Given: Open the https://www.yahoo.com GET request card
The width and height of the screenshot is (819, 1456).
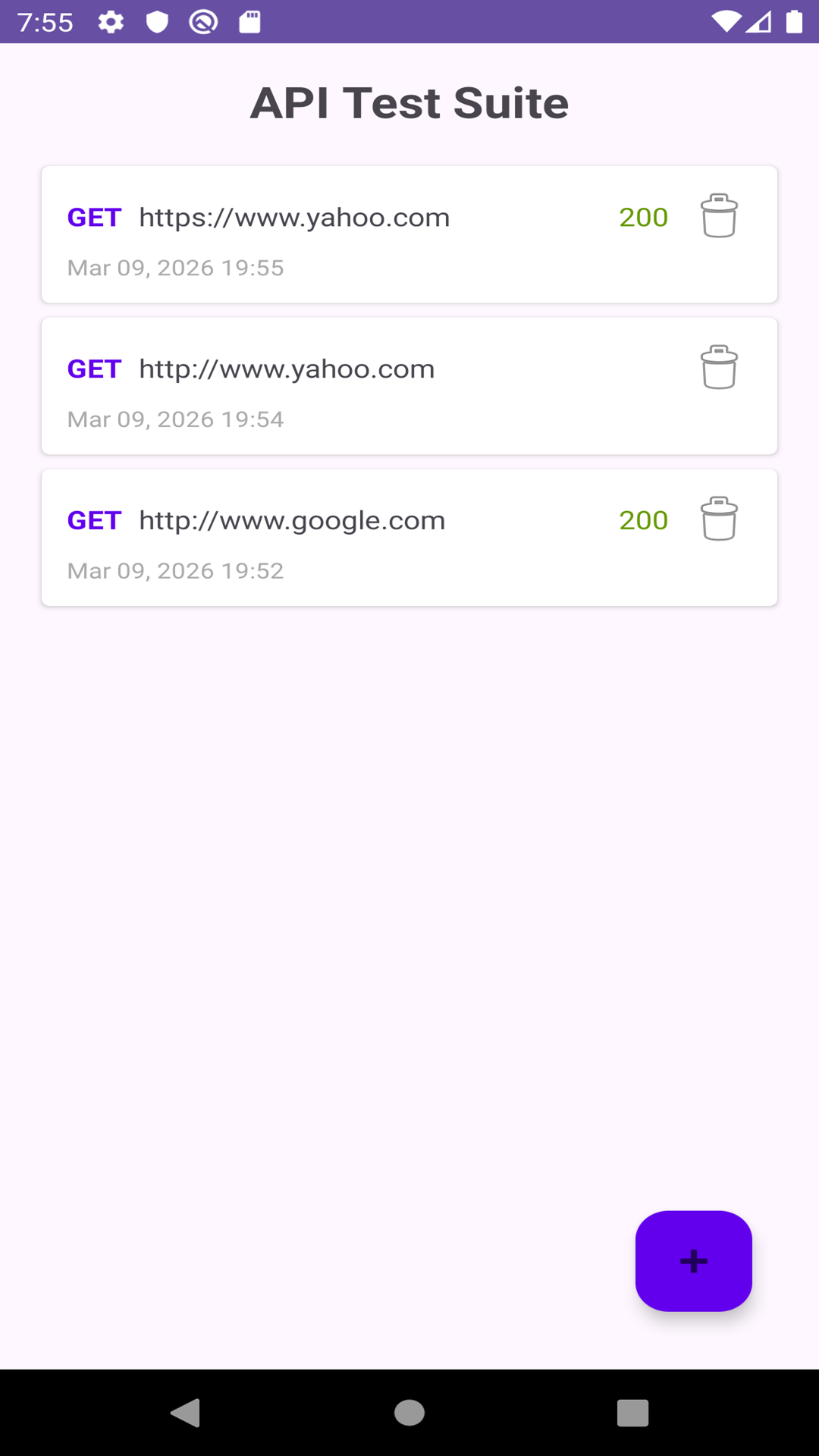Looking at the screenshot, I should pos(341,235).
